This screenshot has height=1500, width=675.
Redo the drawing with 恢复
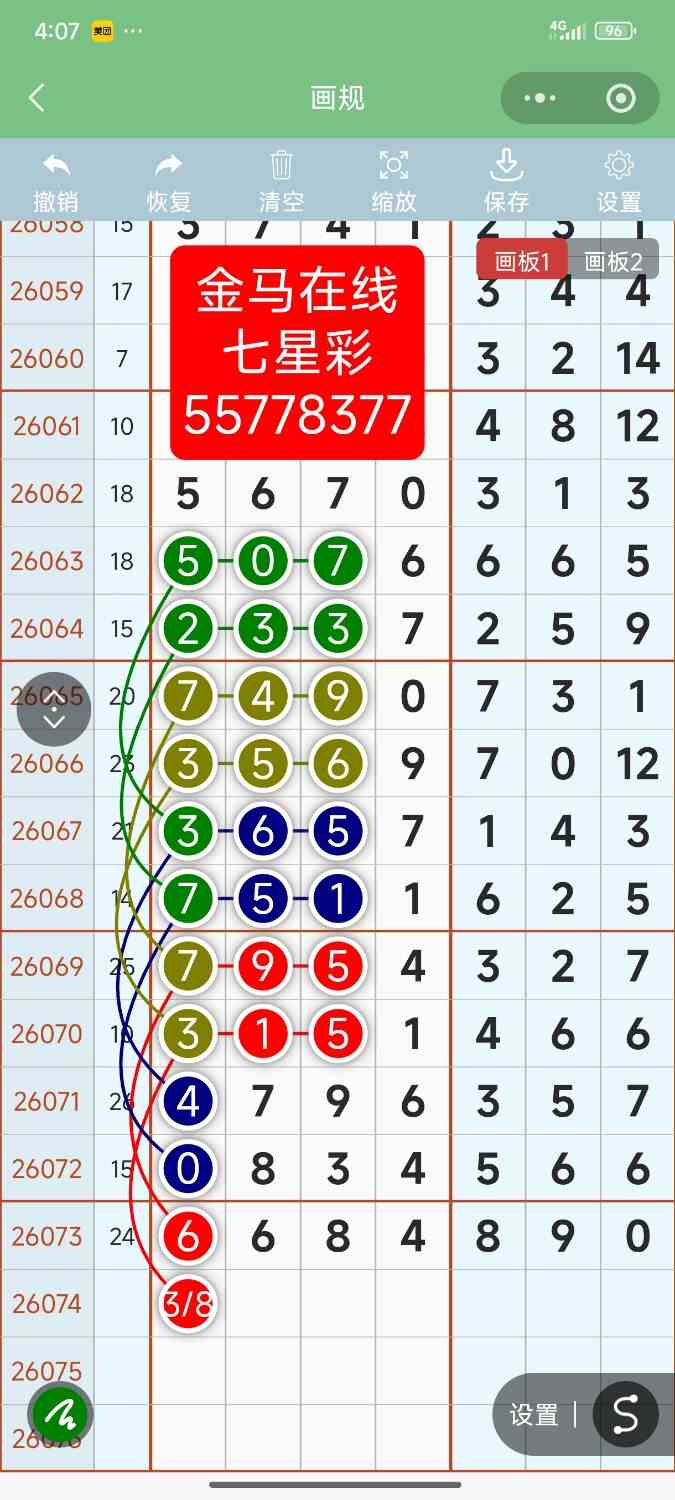click(x=169, y=182)
